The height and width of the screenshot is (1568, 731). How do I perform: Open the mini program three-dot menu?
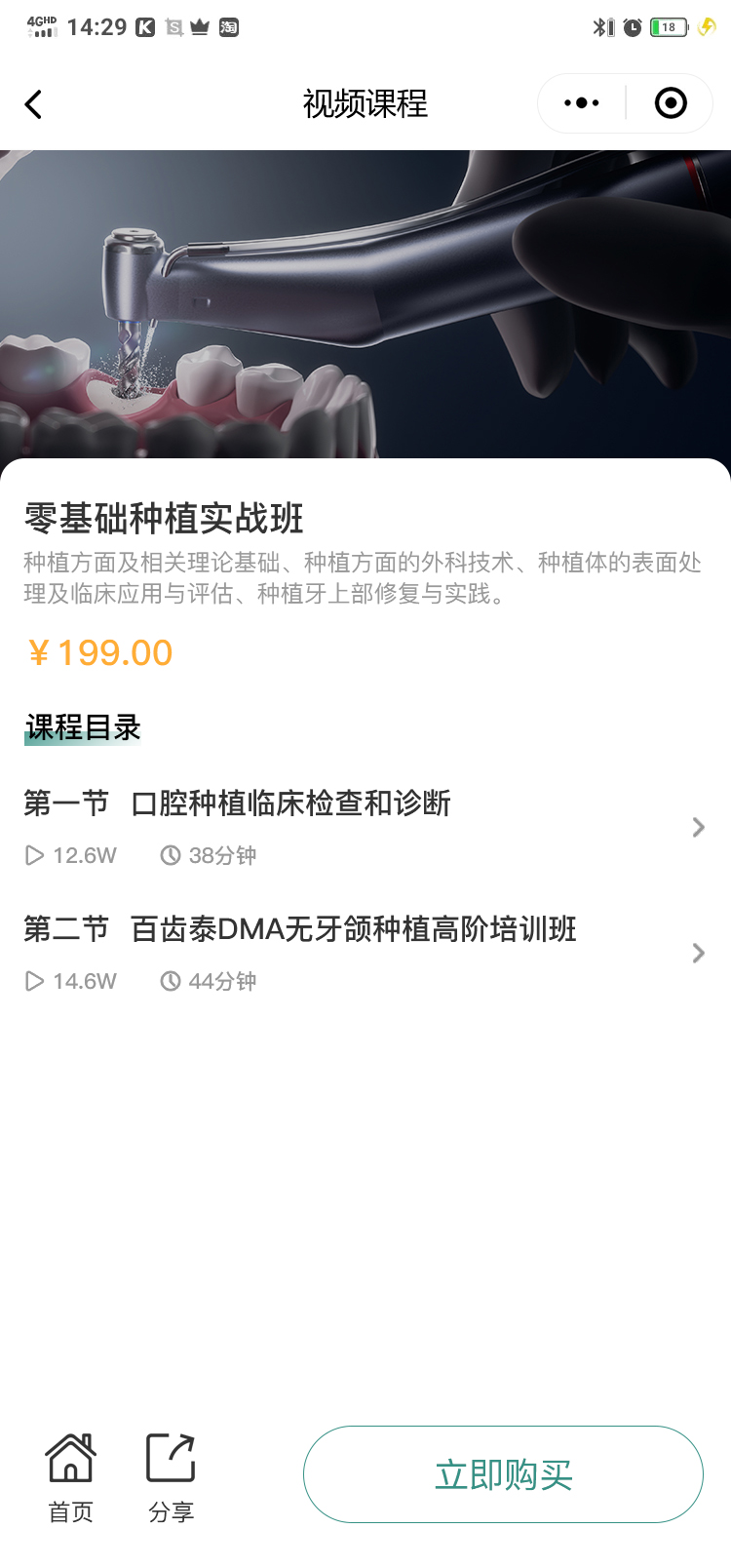coord(582,103)
